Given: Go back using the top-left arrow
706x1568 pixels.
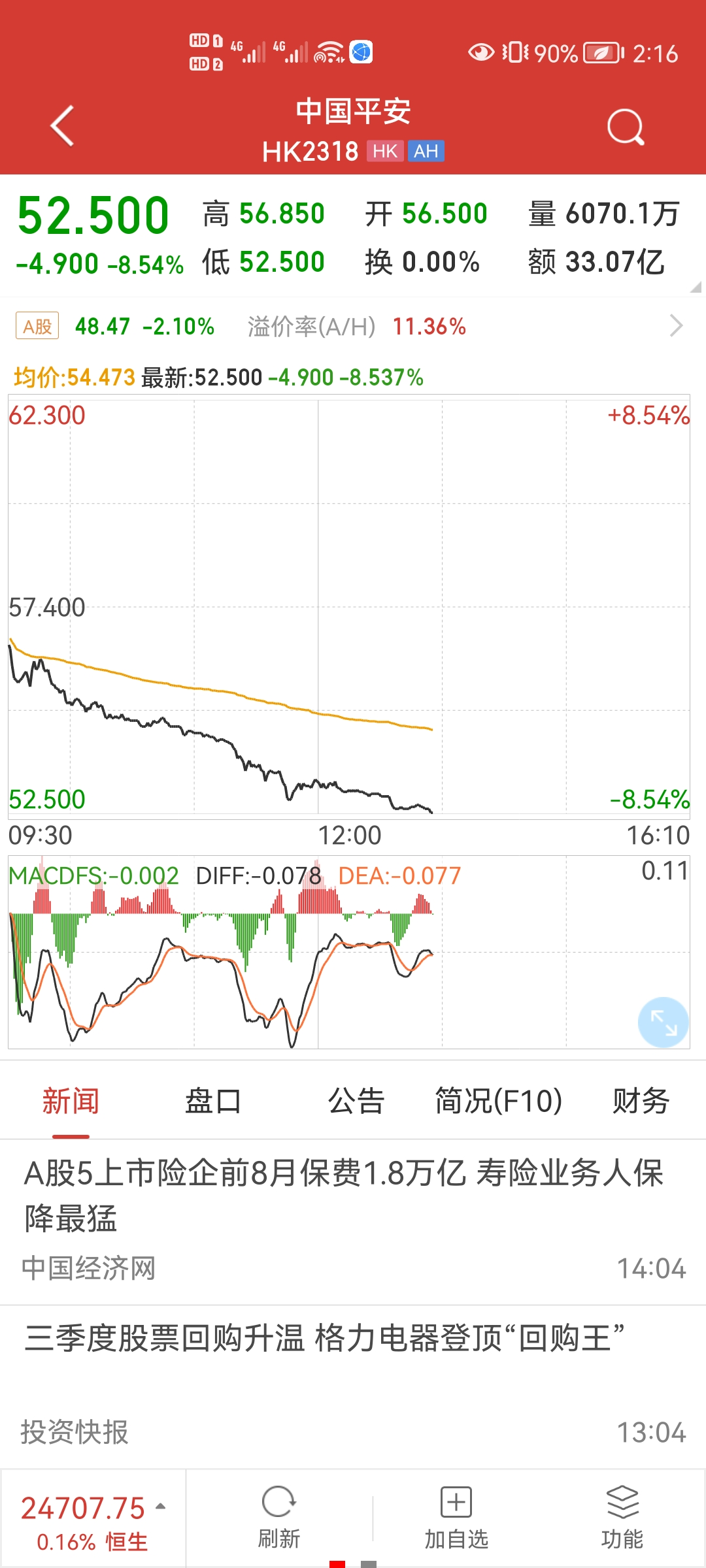Looking at the screenshot, I should coord(63,125).
